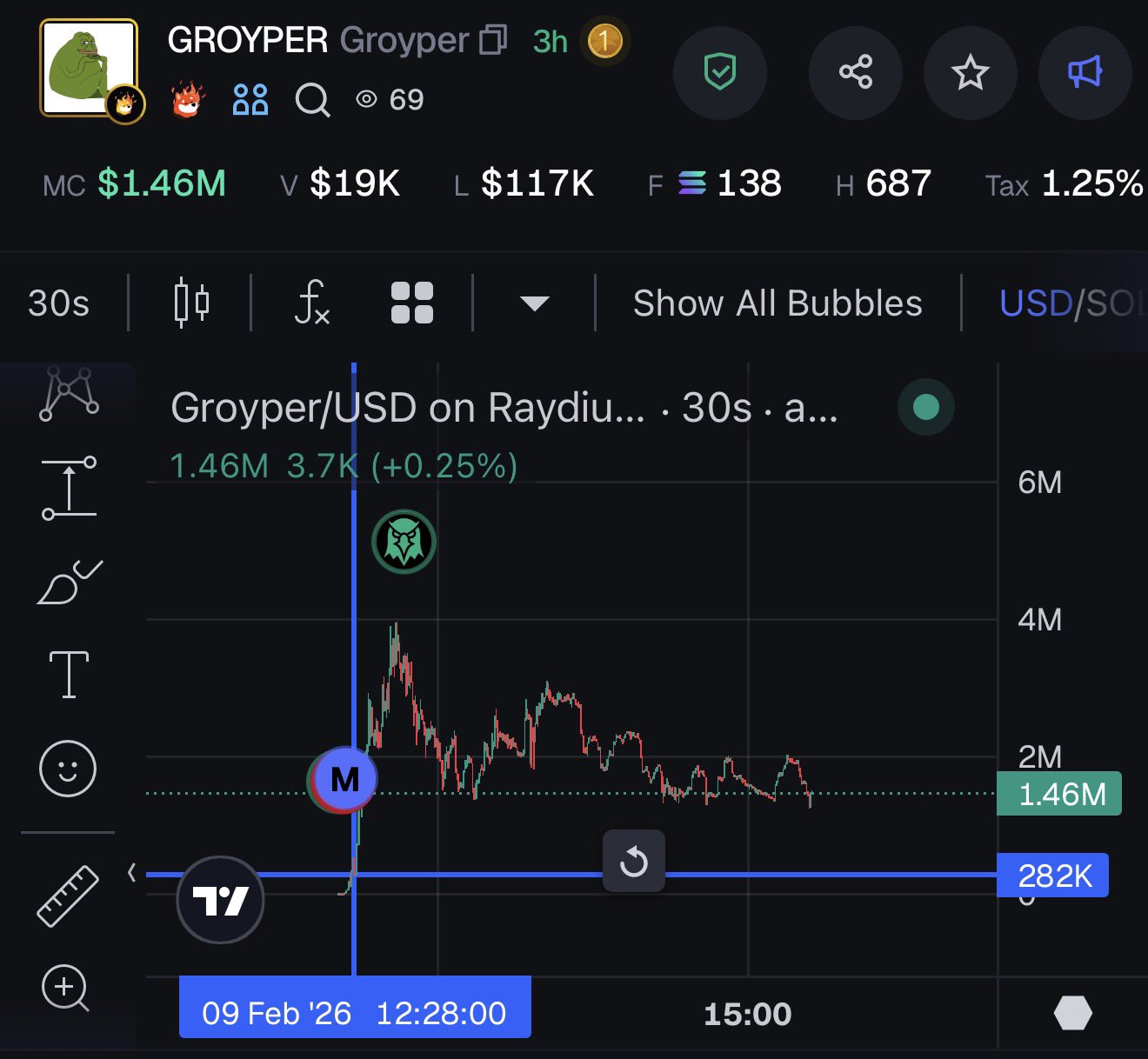Select the text drawing tool

tap(69, 674)
